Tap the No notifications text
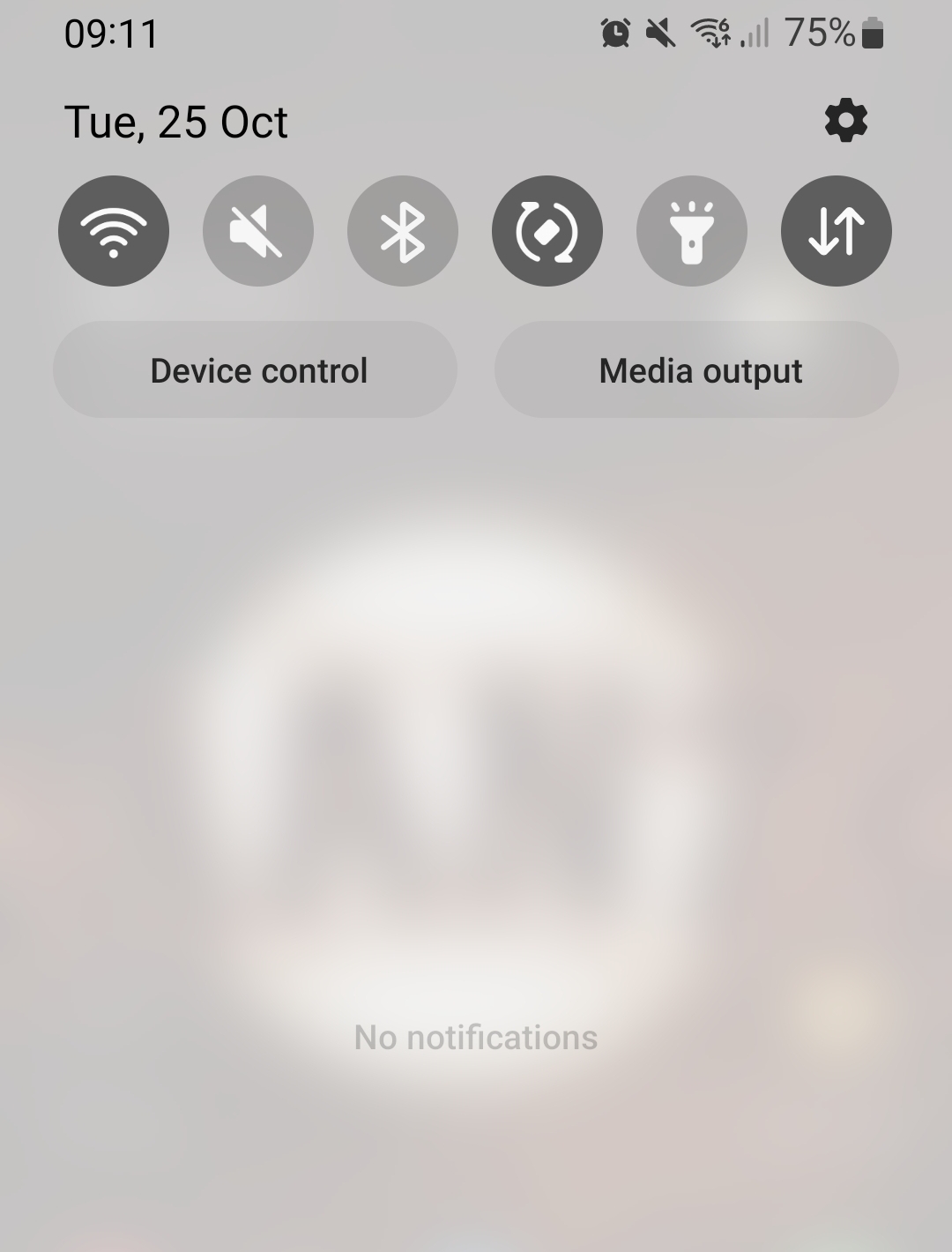The width and height of the screenshot is (952, 1252). click(x=475, y=1039)
